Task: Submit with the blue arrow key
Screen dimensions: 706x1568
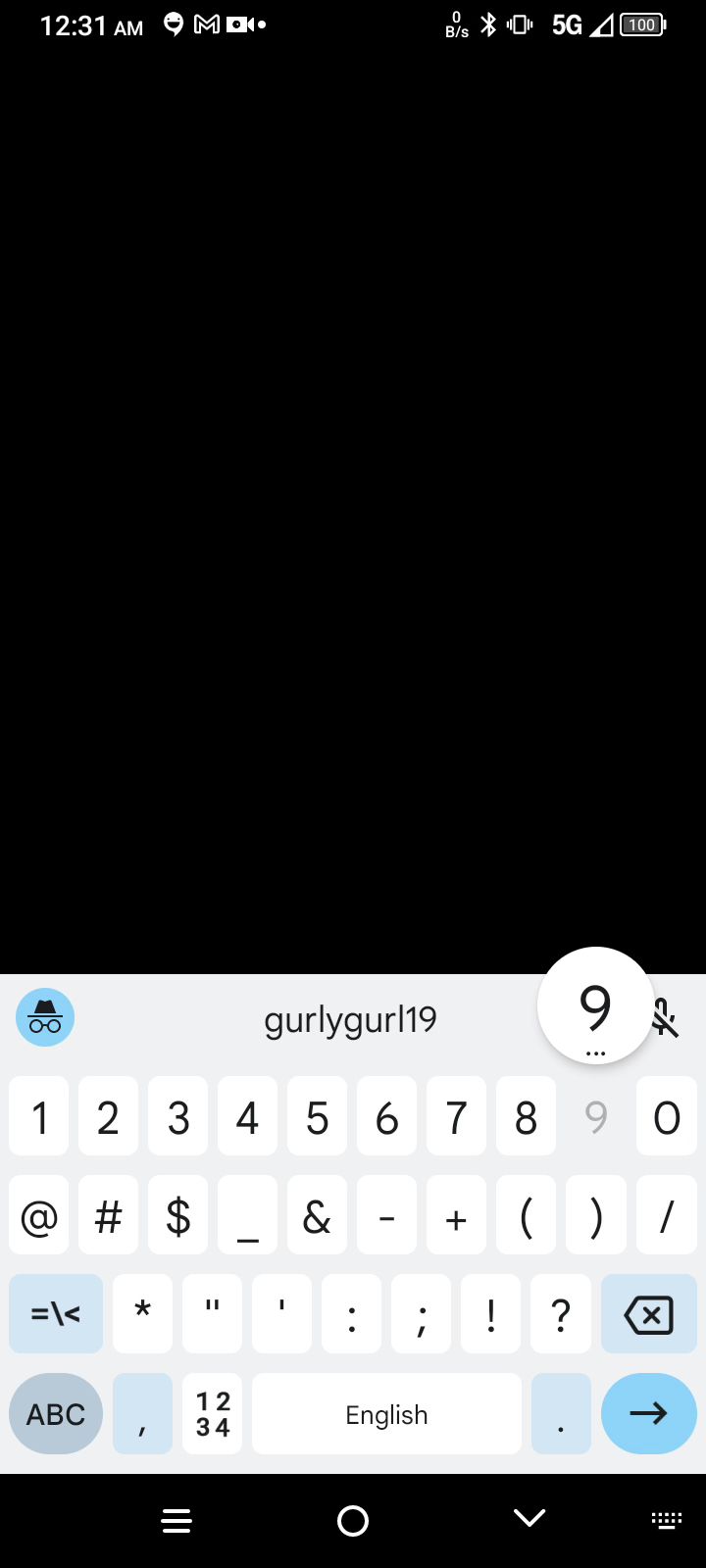Action: click(x=649, y=1414)
